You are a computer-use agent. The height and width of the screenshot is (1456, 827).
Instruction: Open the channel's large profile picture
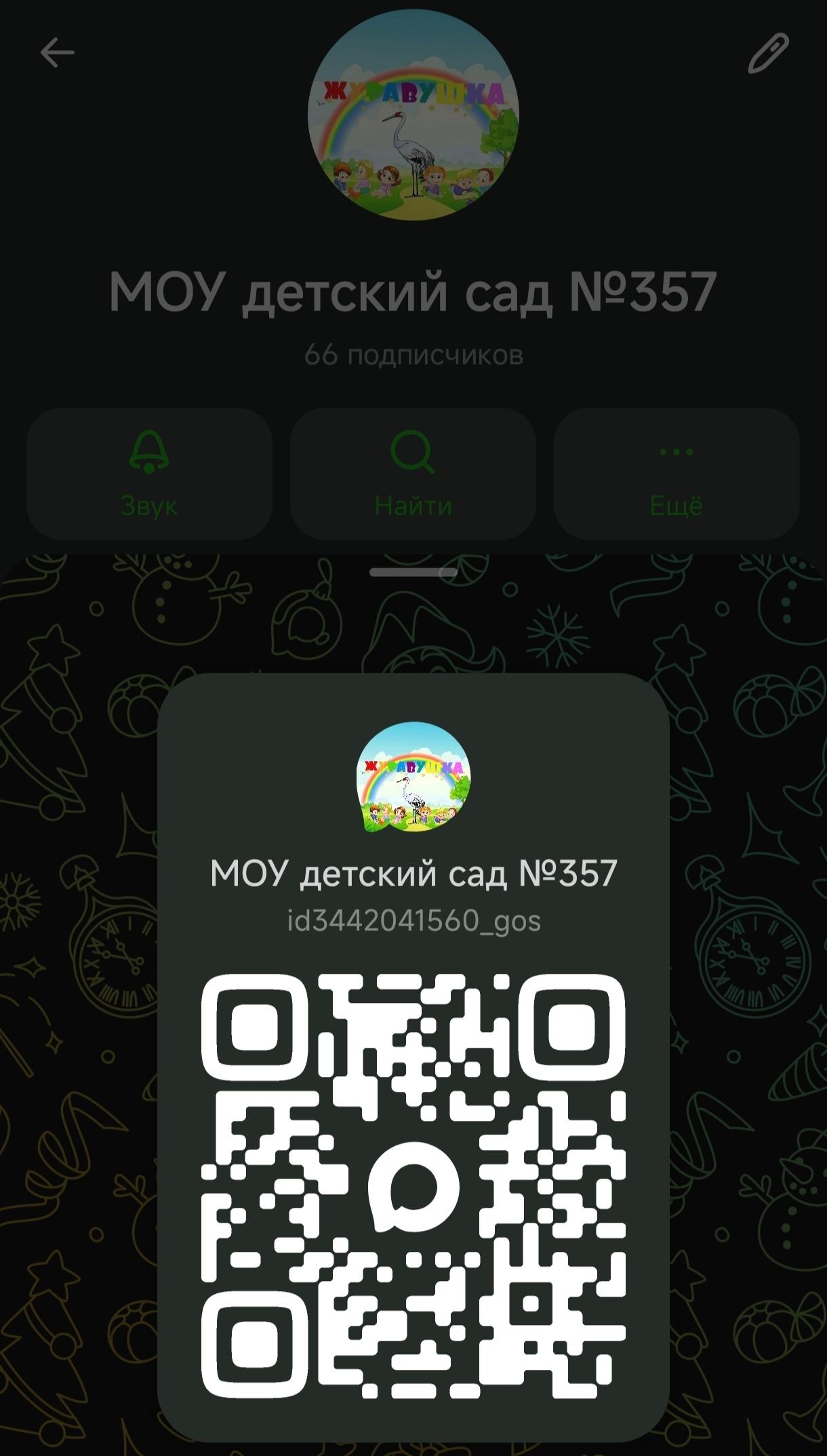coord(413,115)
